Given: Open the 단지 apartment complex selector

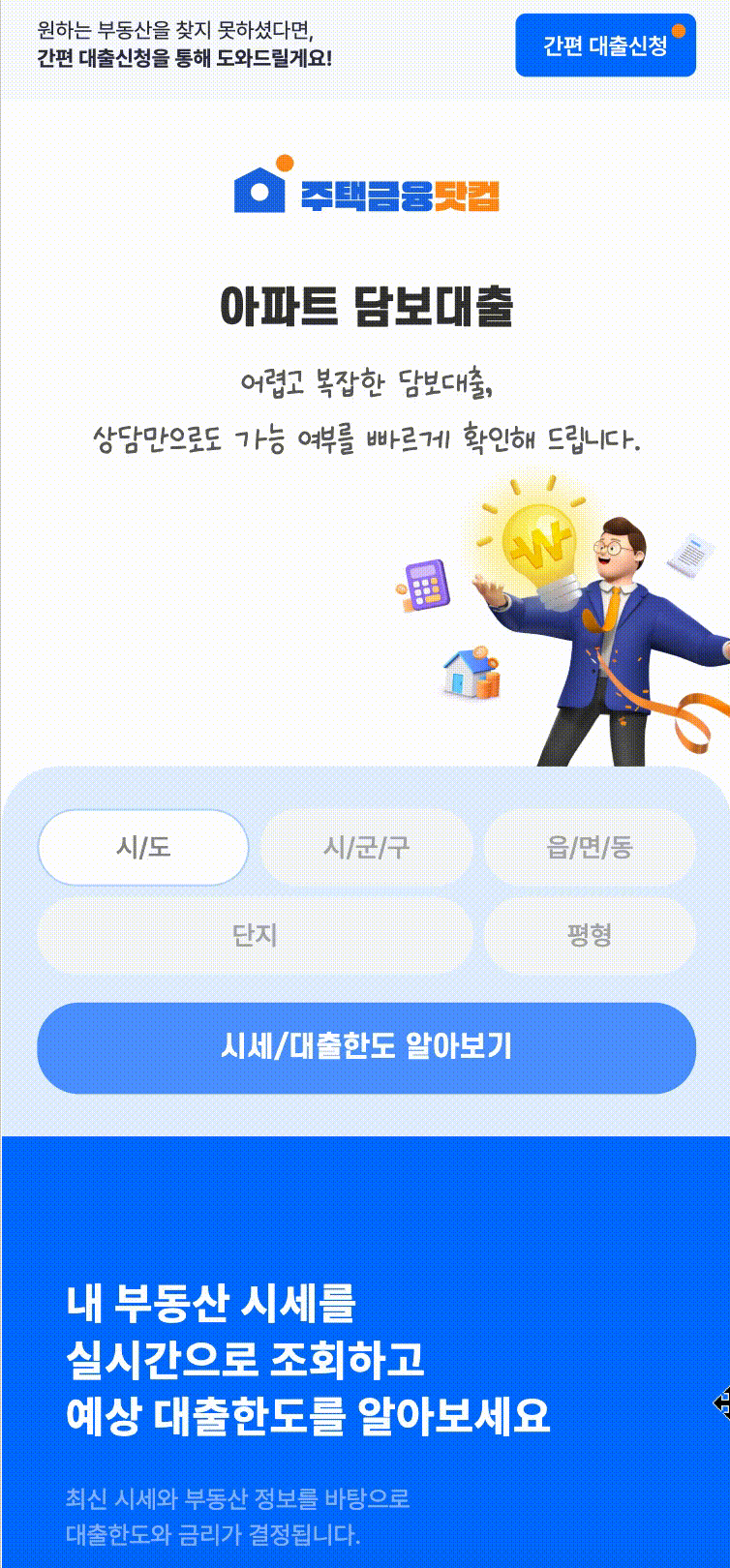Looking at the screenshot, I should 254,936.
